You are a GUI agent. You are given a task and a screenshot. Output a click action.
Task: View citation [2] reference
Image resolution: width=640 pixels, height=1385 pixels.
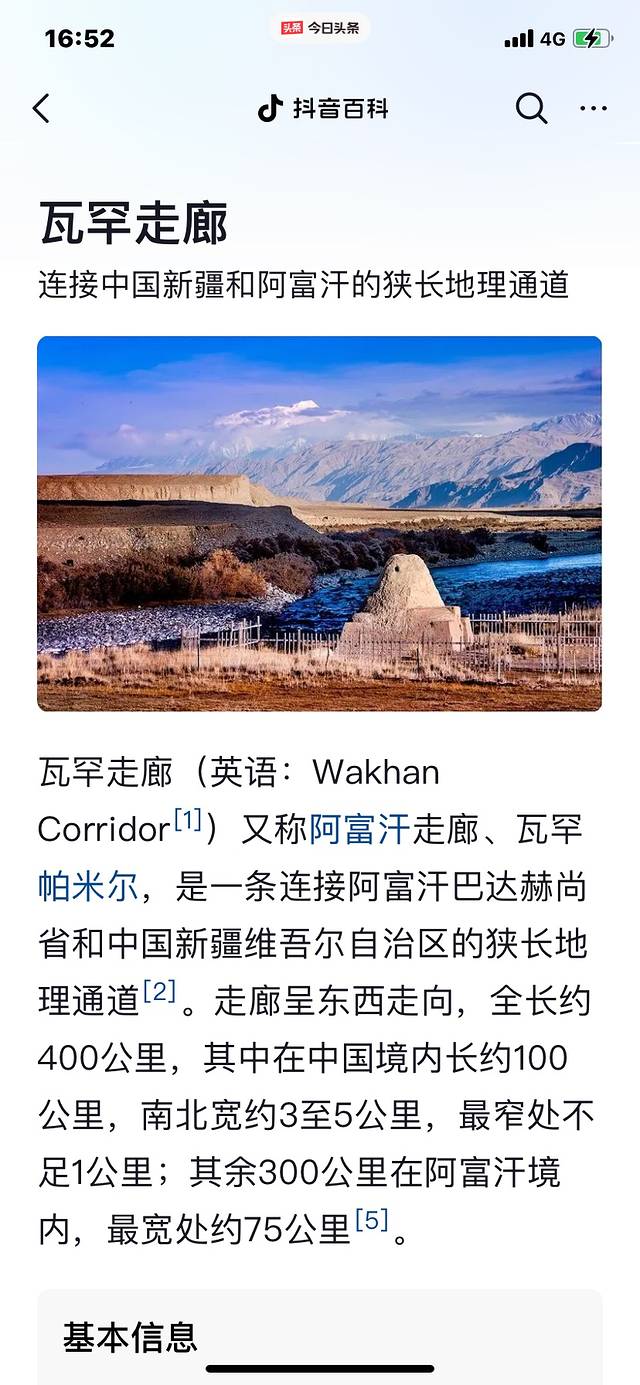click(x=159, y=992)
